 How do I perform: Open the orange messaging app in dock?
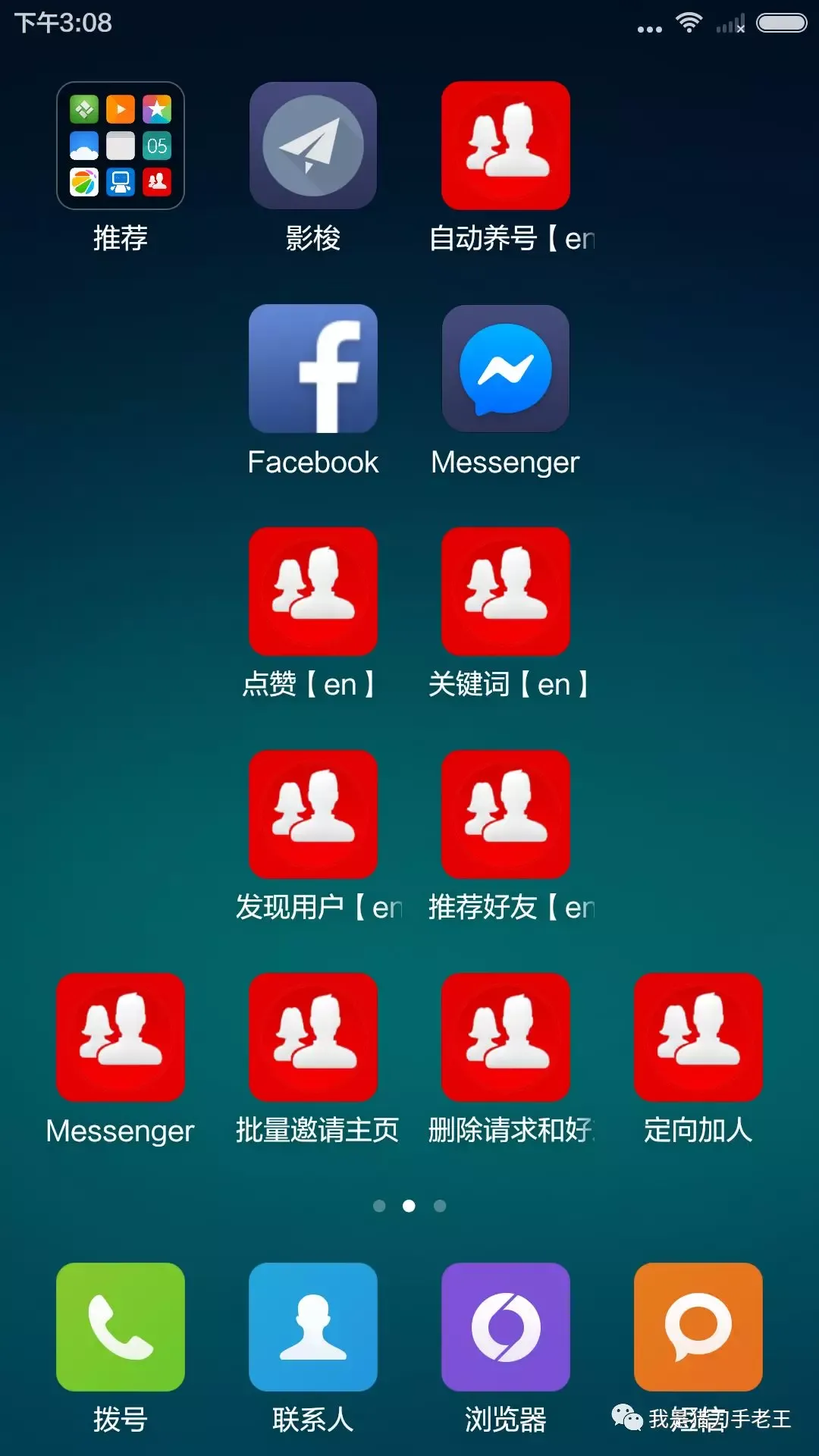(x=698, y=1327)
